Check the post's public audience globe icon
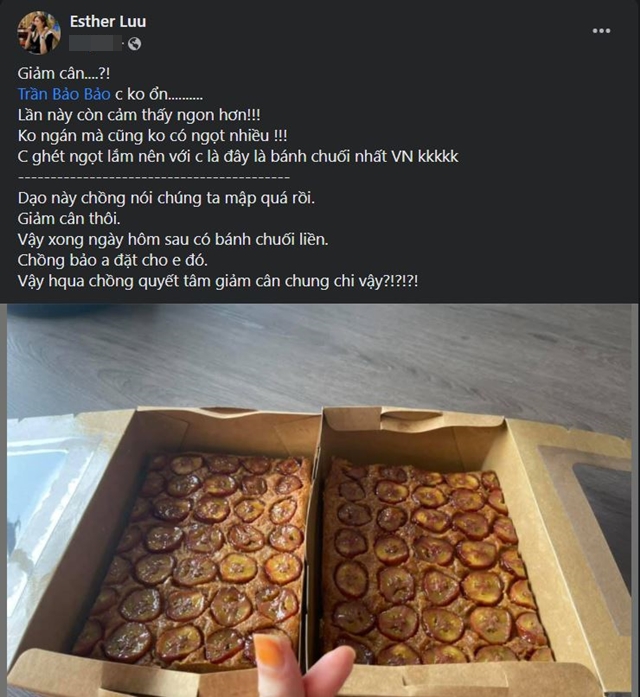The width and height of the screenshot is (640, 697). [135, 44]
